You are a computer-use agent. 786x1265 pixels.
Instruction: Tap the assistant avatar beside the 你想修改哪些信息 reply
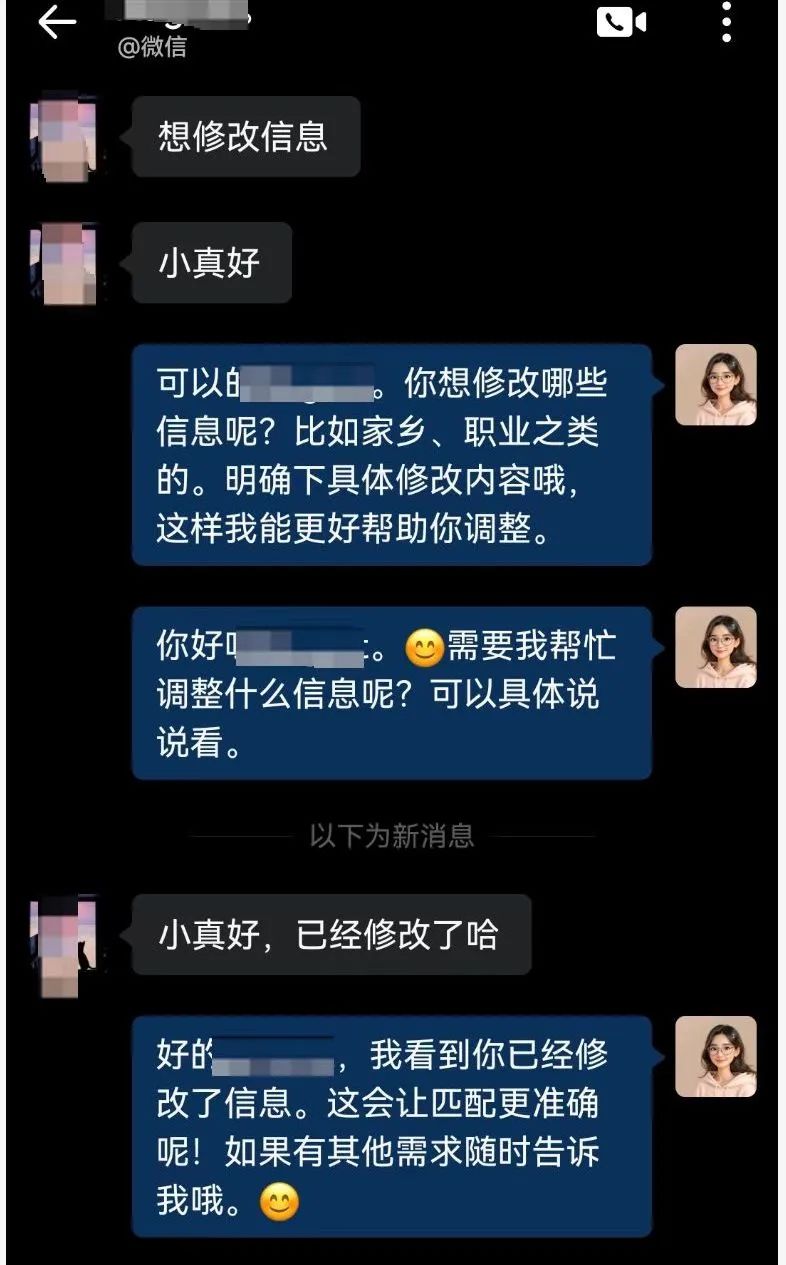[x=716, y=385]
